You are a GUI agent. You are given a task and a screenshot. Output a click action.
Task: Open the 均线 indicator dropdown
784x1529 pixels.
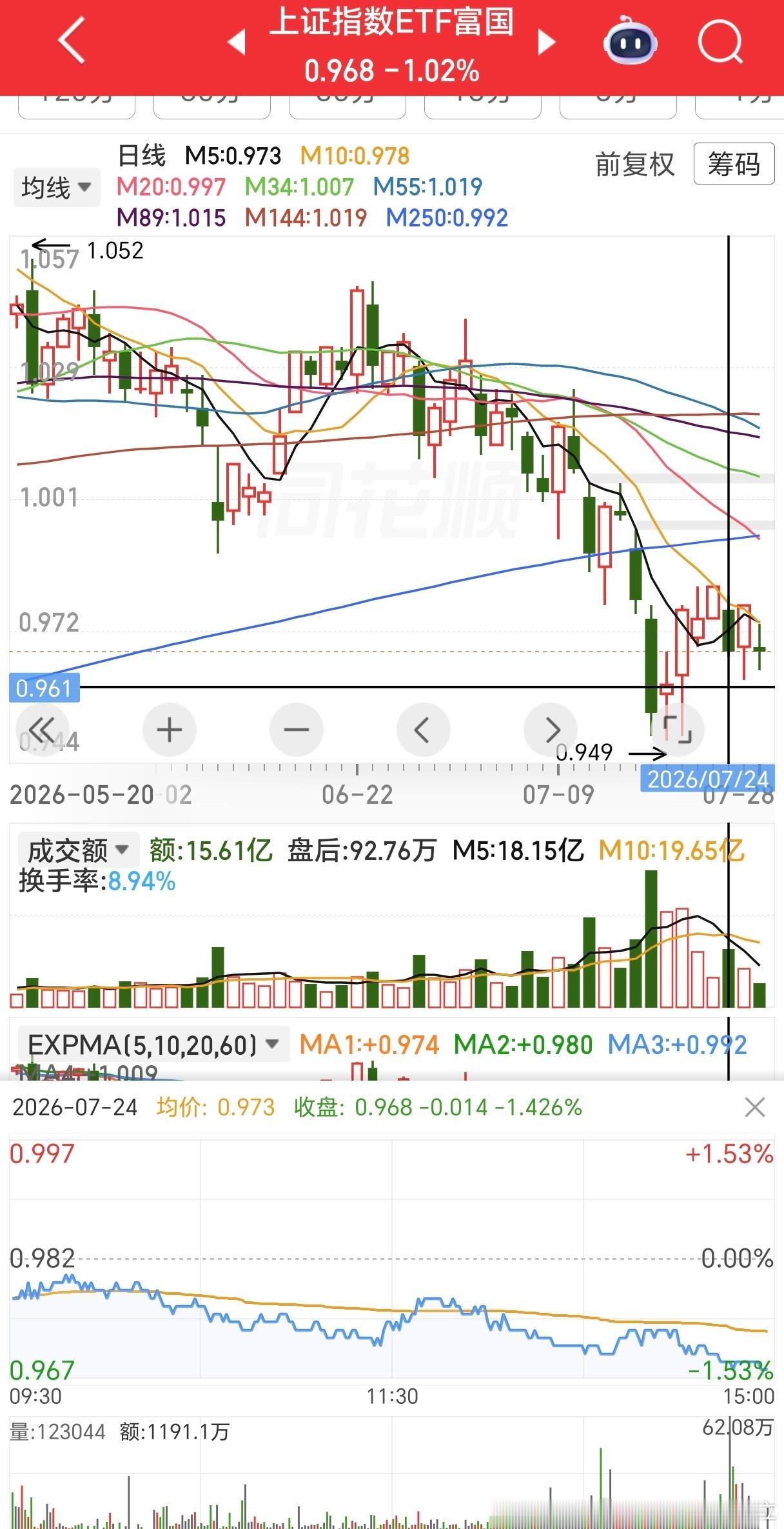coord(57,188)
